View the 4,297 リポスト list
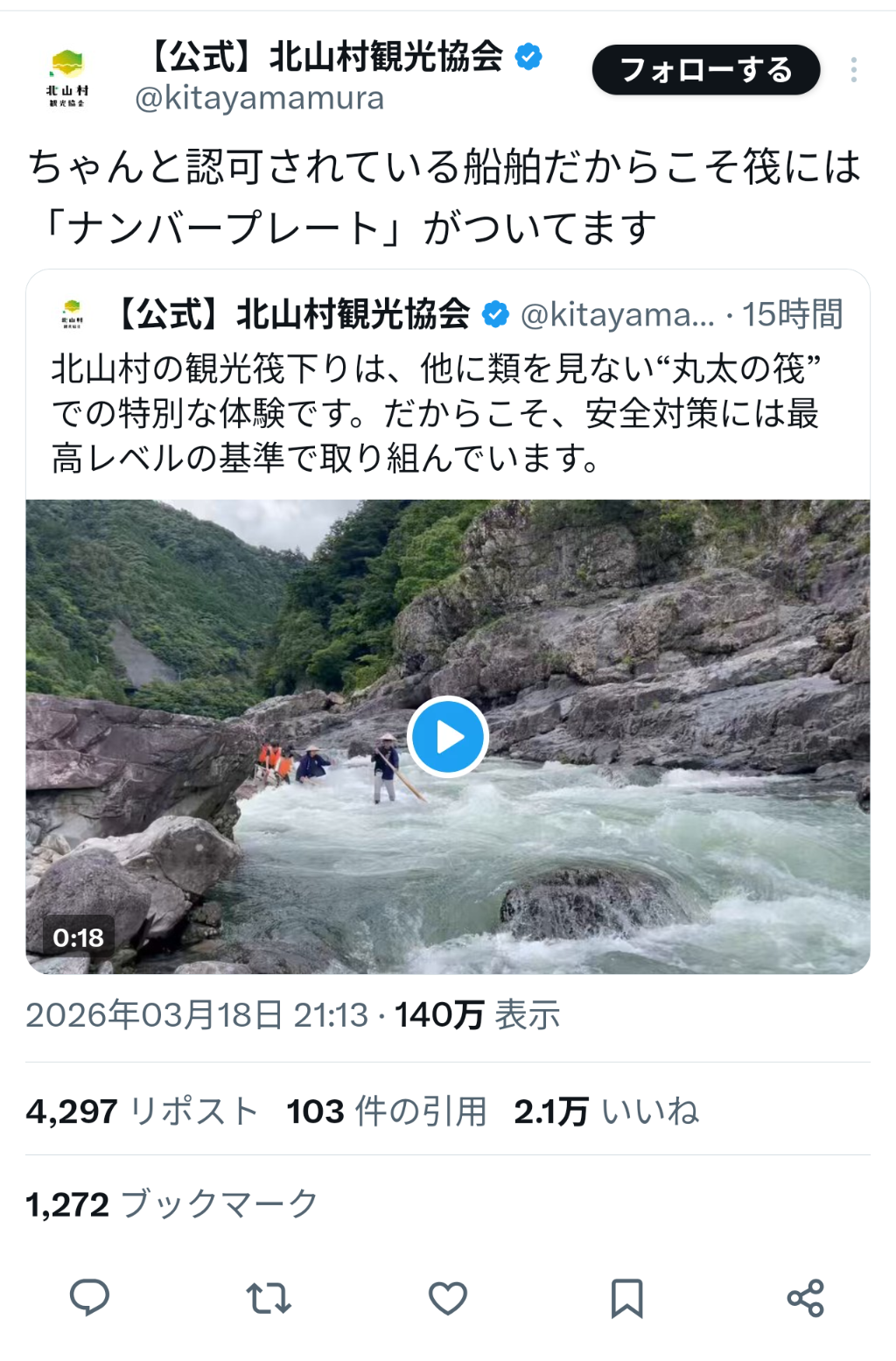The image size is (896, 1361). pos(143,1112)
